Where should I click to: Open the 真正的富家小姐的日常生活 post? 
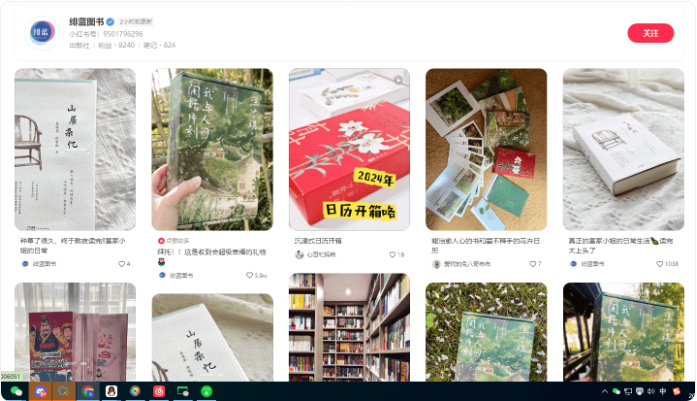coord(623,150)
